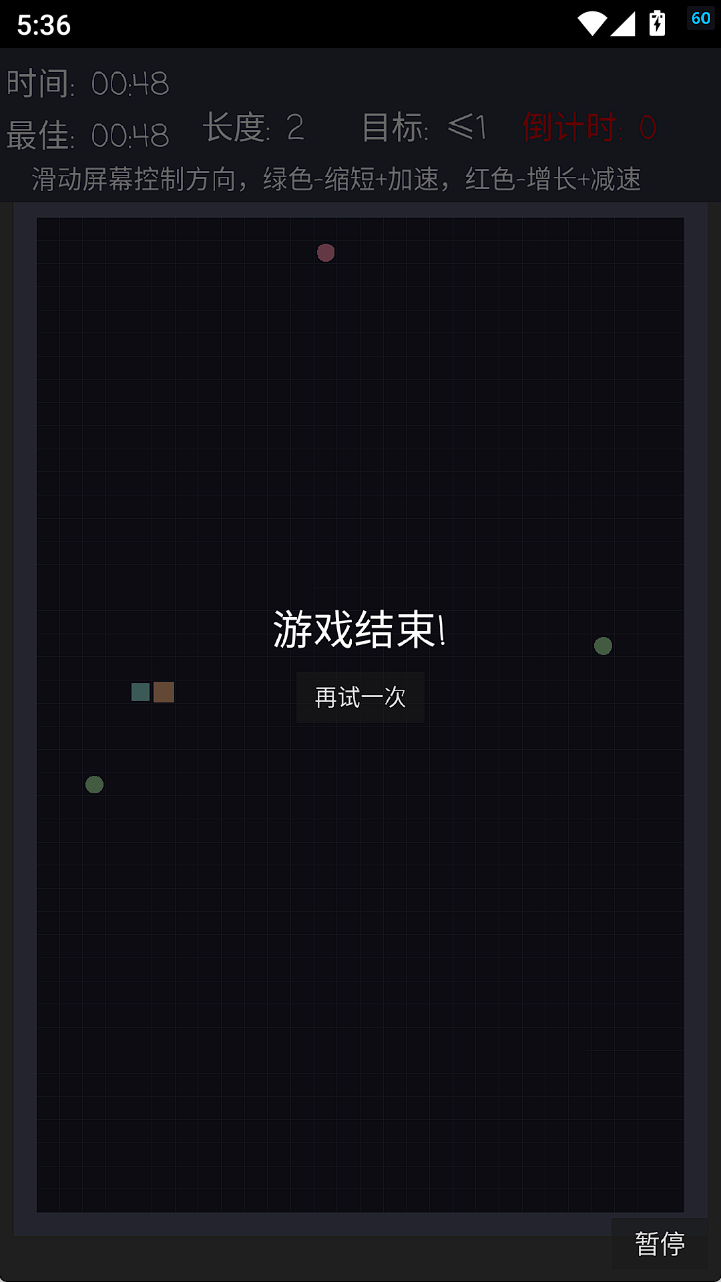
Task: Click the 游戏结束 game over text
Action: (360, 628)
